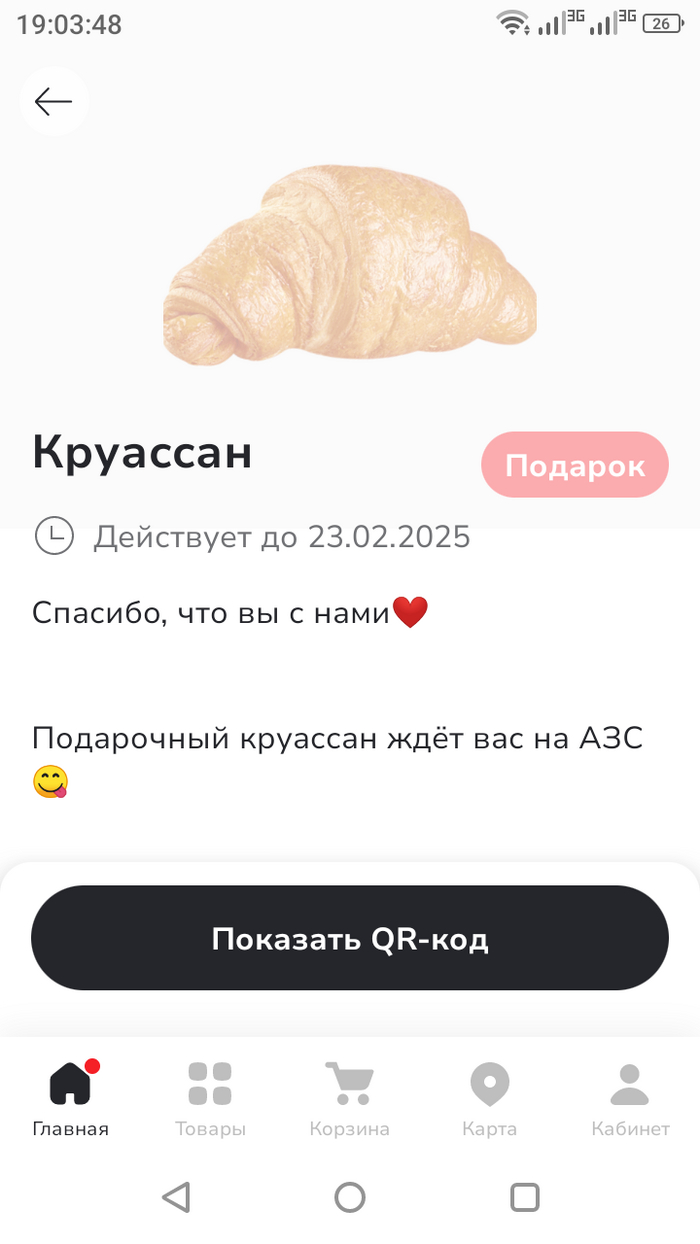Go back using the arrow icon
Viewport: 700px width, 1244px height.
tap(54, 101)
